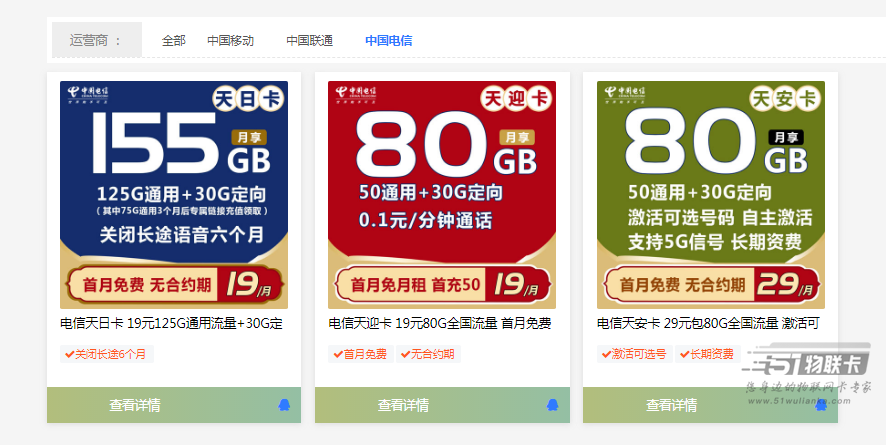Select the 全部 carrier filter
Viewport: 886px width, 445px height.
click(x=174, y=41)
